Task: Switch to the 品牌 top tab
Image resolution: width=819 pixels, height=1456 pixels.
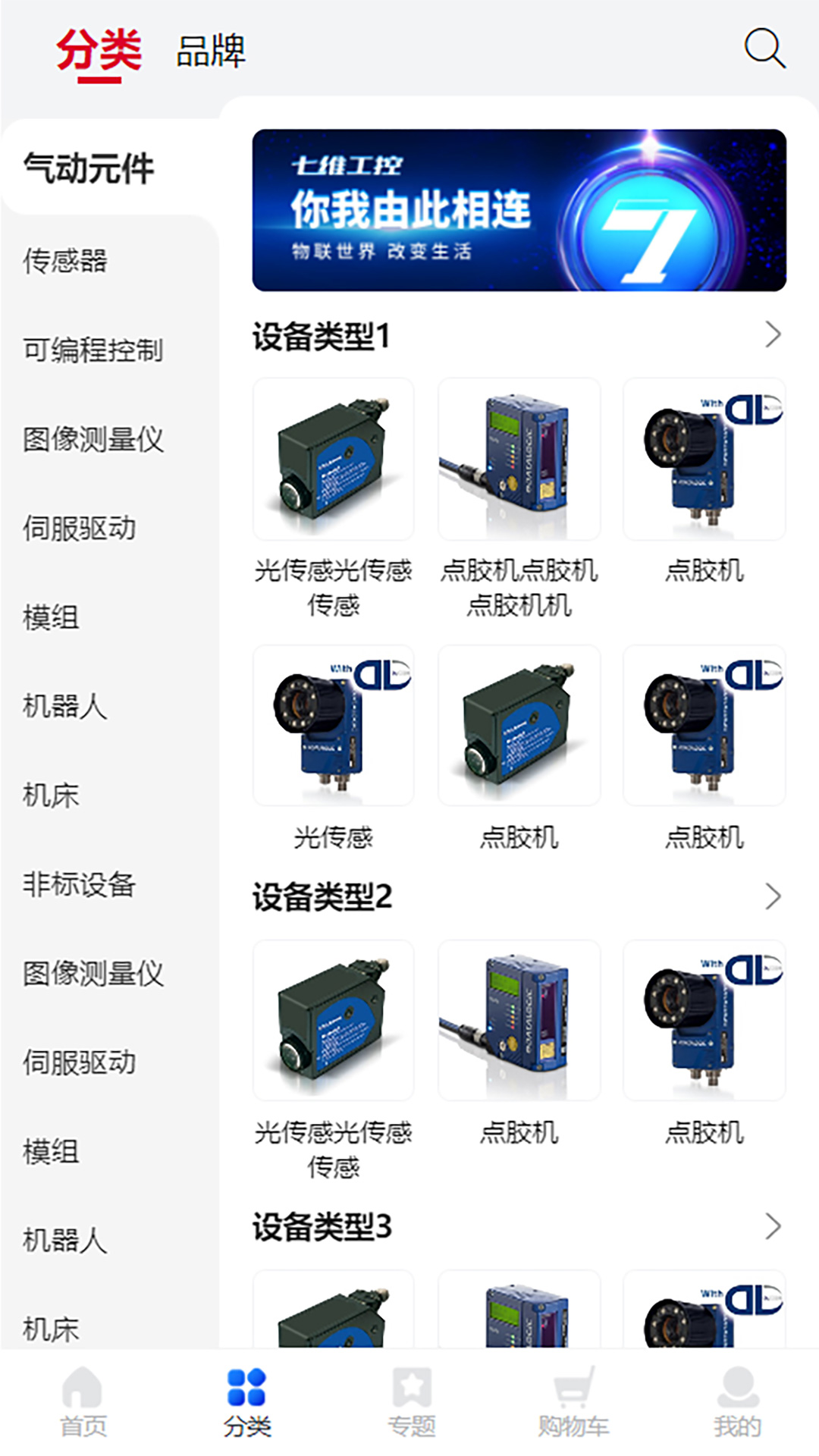Action: click(x=211, y=51)
